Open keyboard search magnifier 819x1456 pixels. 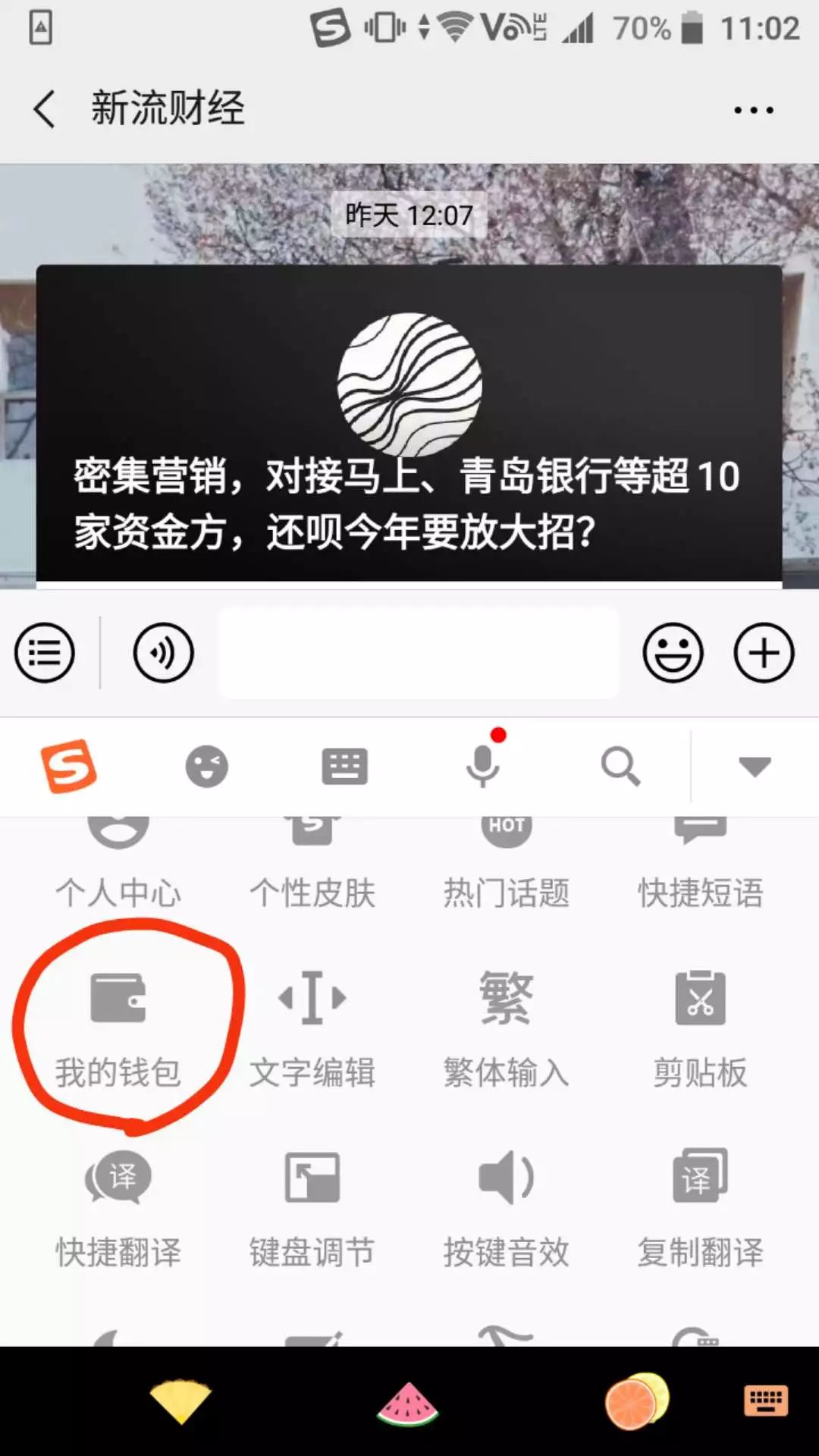click(621, 767)
